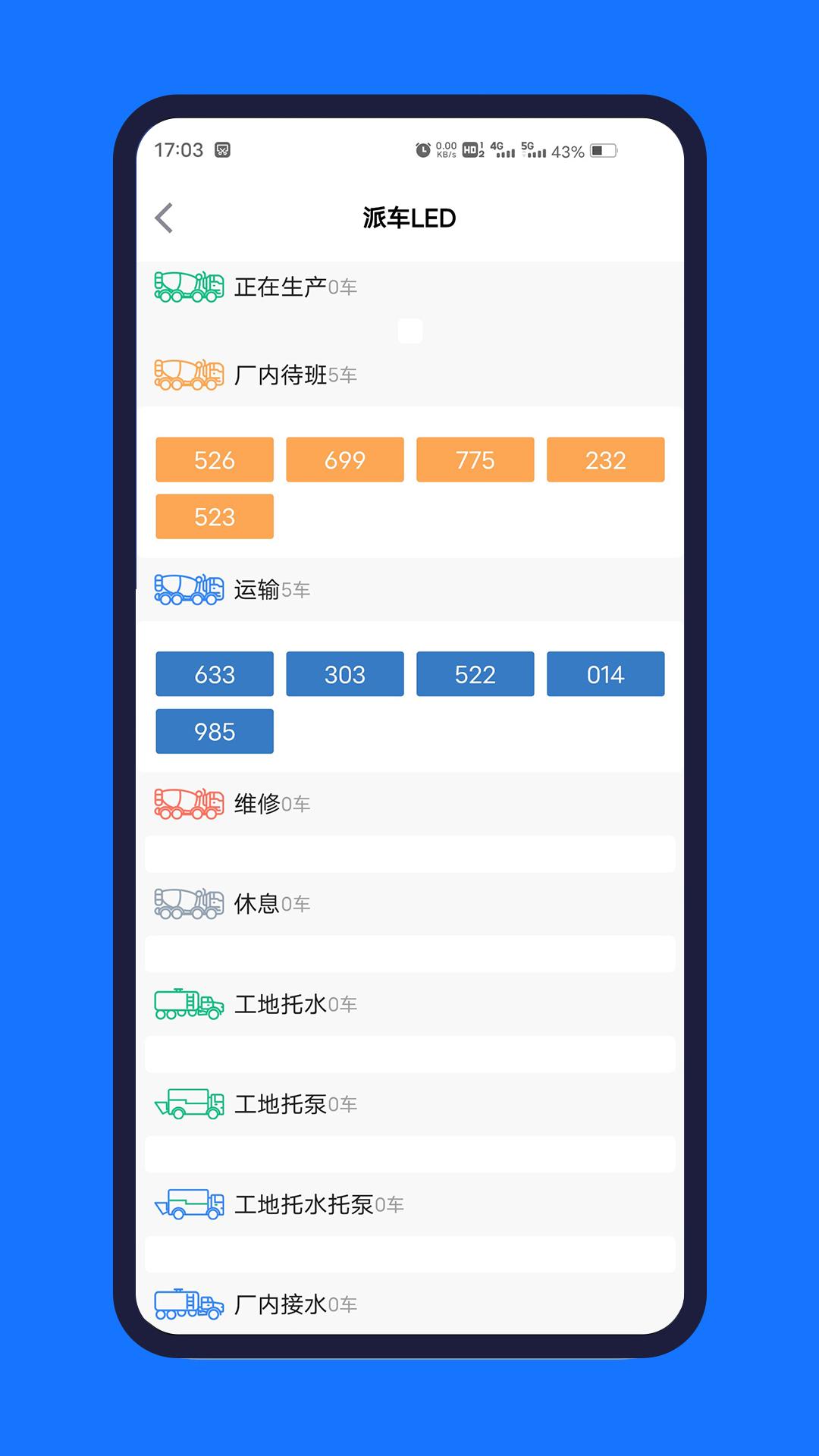Select vehicle 699

[345, 460]
